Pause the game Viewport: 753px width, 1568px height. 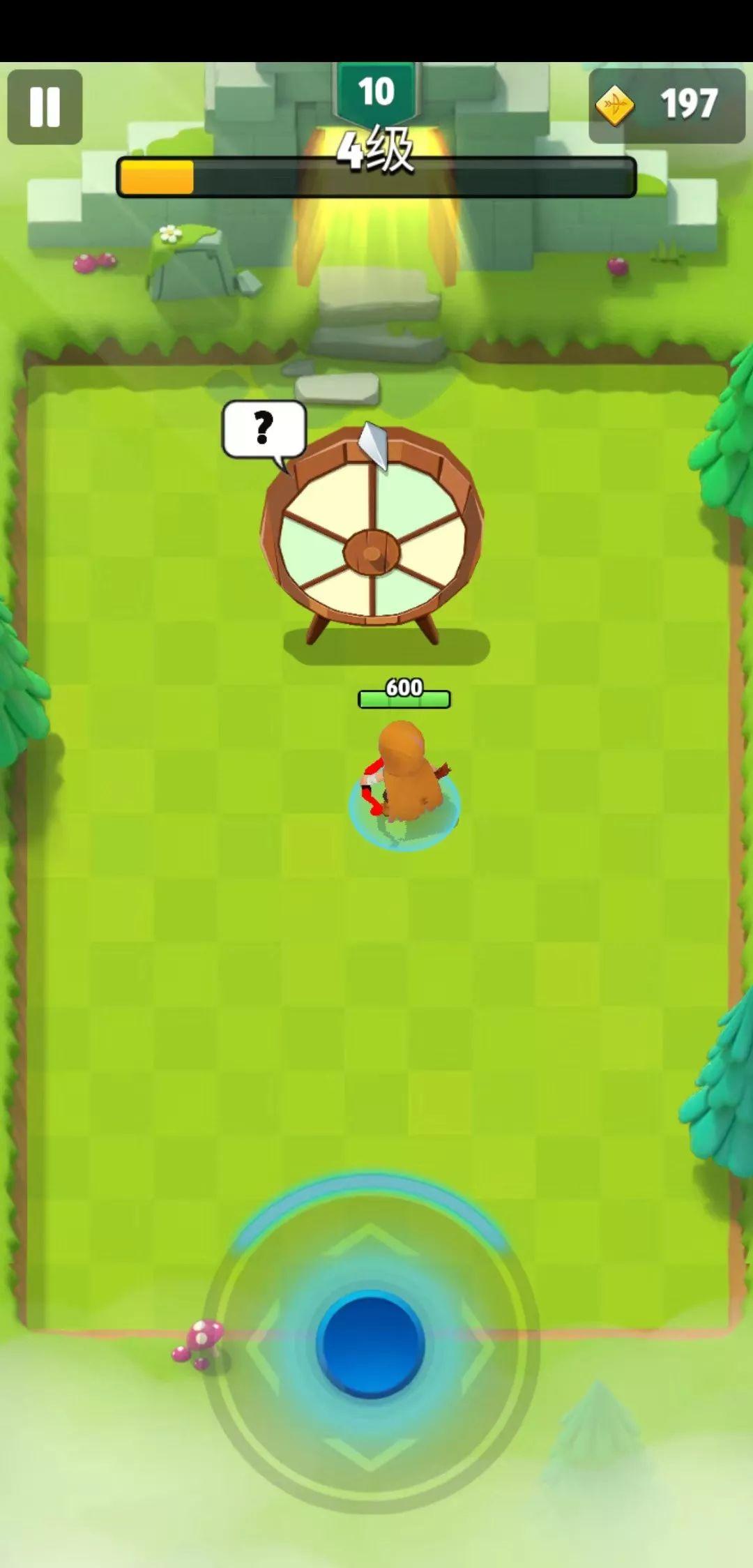tap(45, 107)
